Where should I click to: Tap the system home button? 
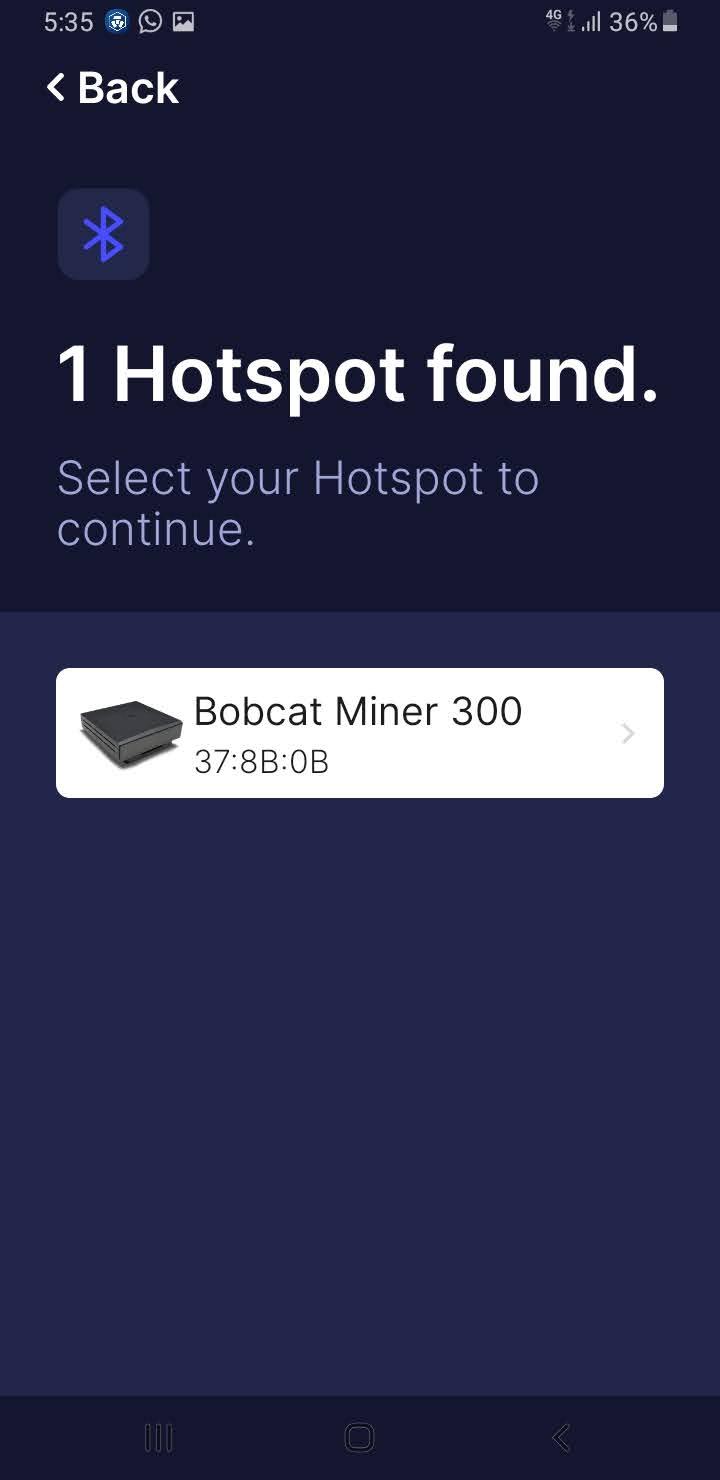(359, 1438)
